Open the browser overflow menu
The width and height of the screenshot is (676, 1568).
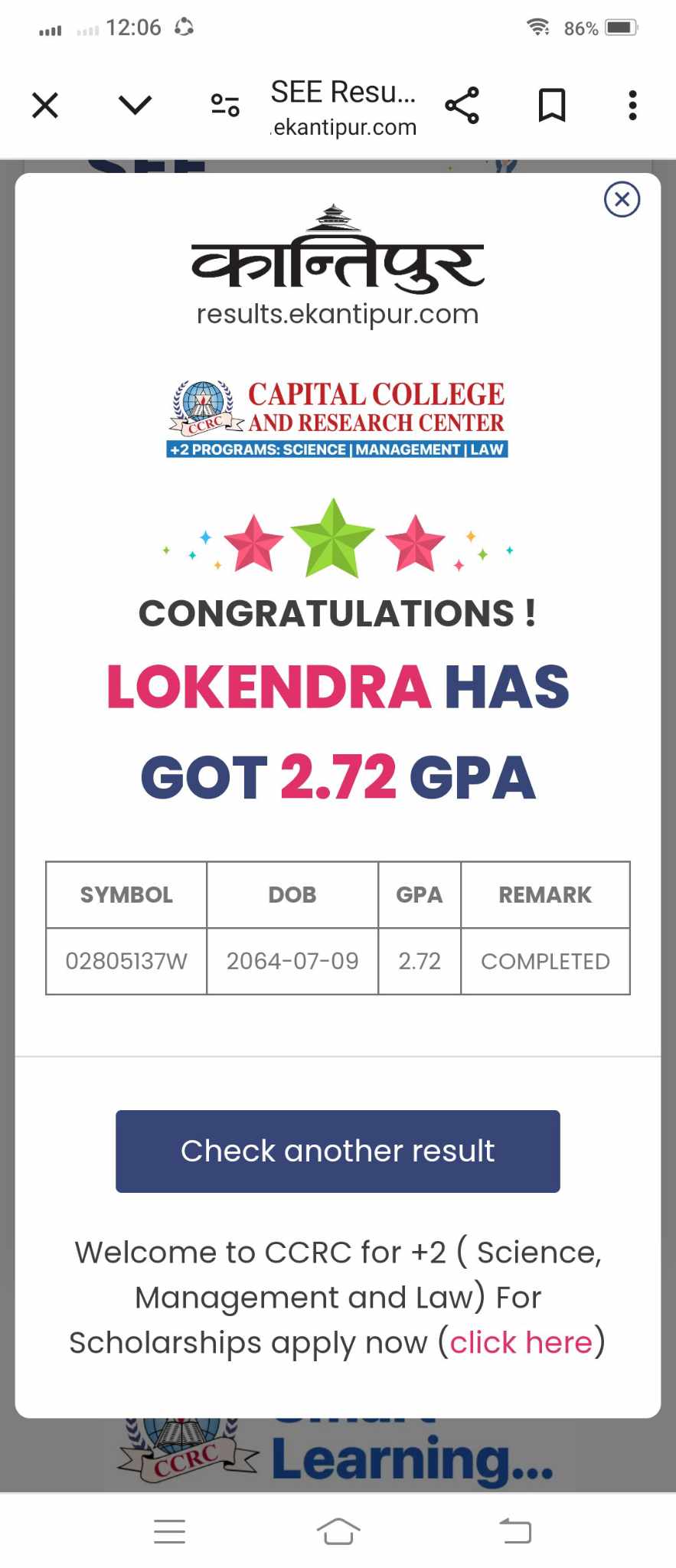pos(632,105)
